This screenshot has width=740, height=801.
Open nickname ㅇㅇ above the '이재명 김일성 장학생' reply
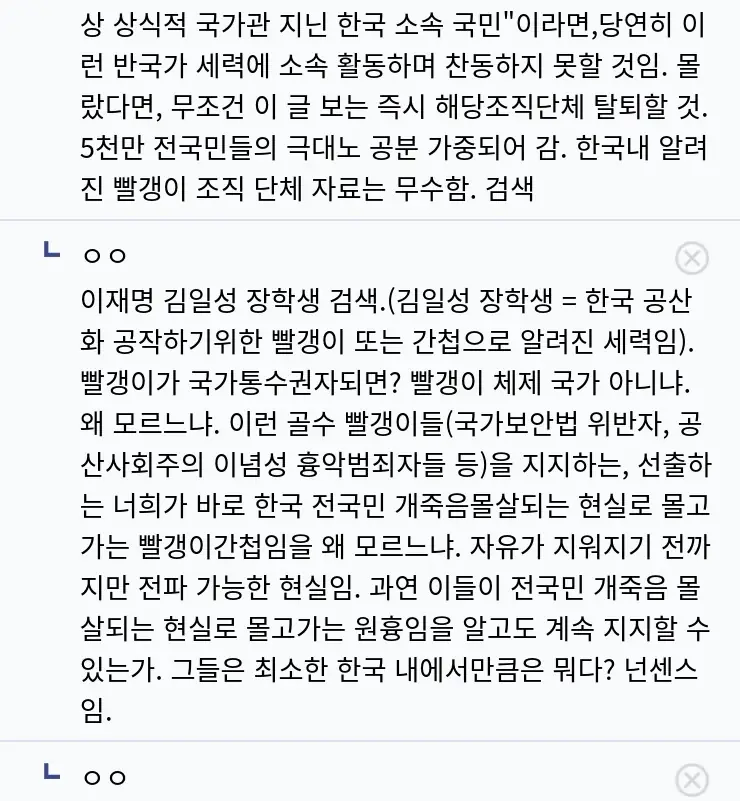[104, 257]
